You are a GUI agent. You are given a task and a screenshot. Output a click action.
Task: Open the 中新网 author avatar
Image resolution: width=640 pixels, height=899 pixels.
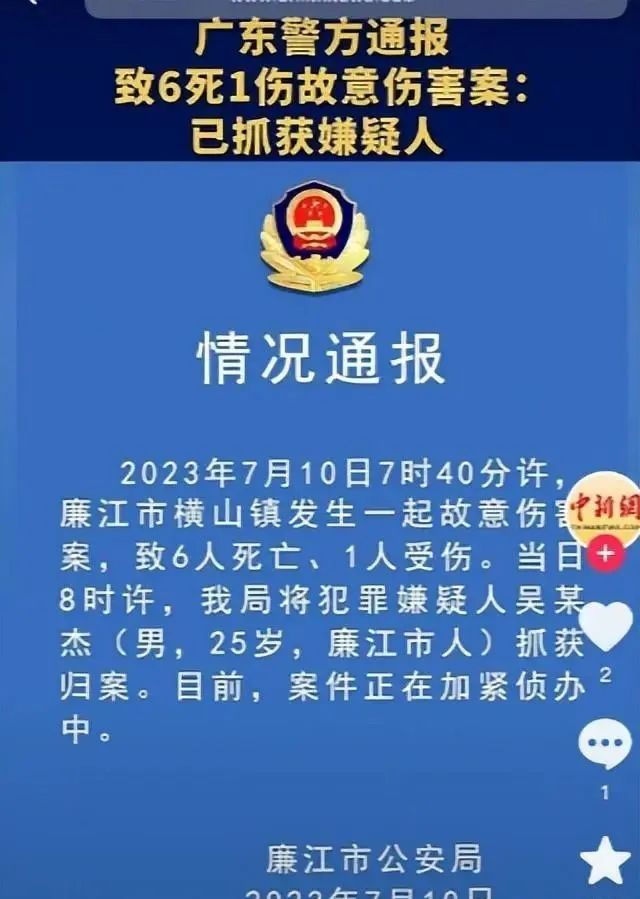pos(606,507)
